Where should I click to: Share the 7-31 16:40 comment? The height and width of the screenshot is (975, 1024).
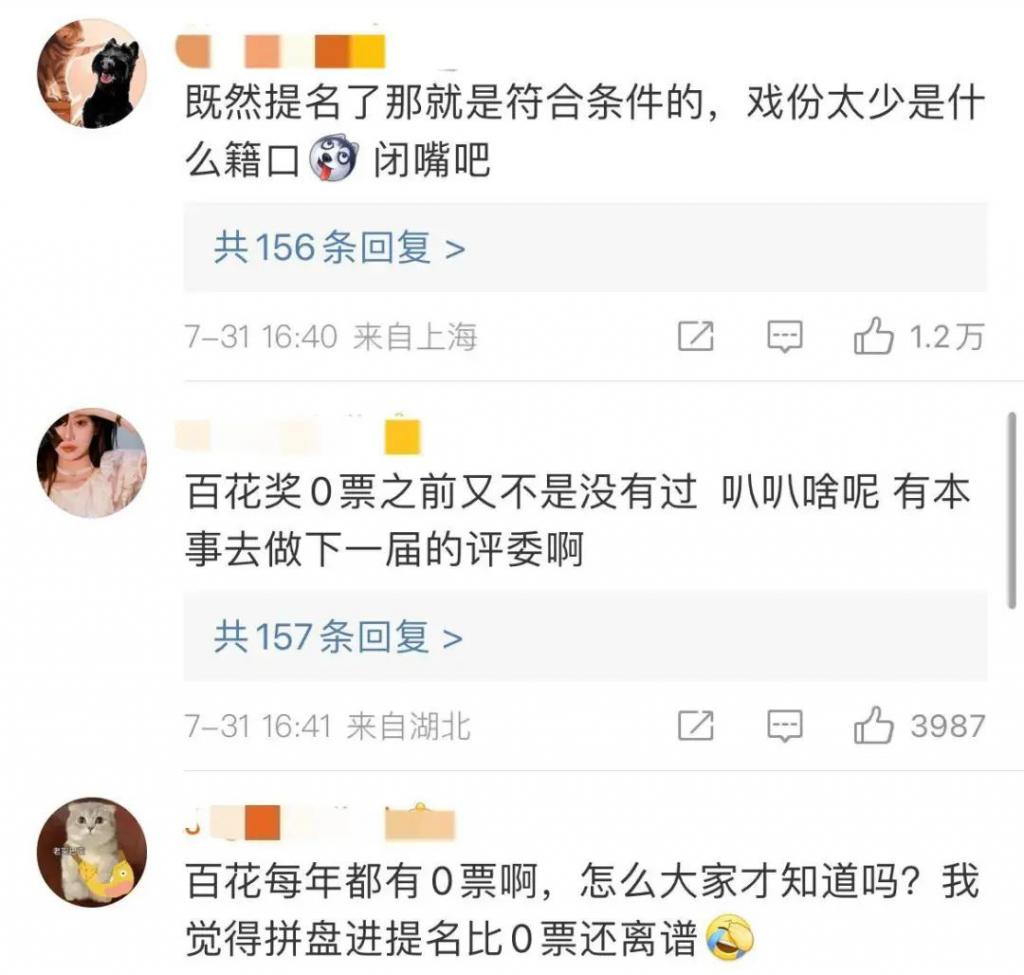pyautogui.click(x=696, y=338)
